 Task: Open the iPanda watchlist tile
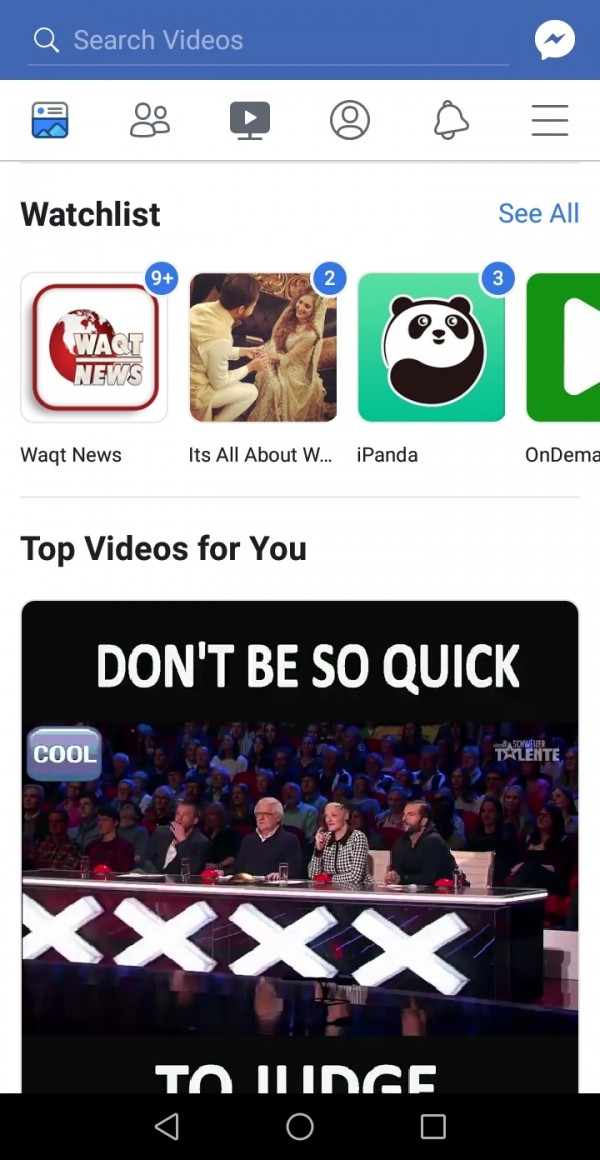[431, 348]
